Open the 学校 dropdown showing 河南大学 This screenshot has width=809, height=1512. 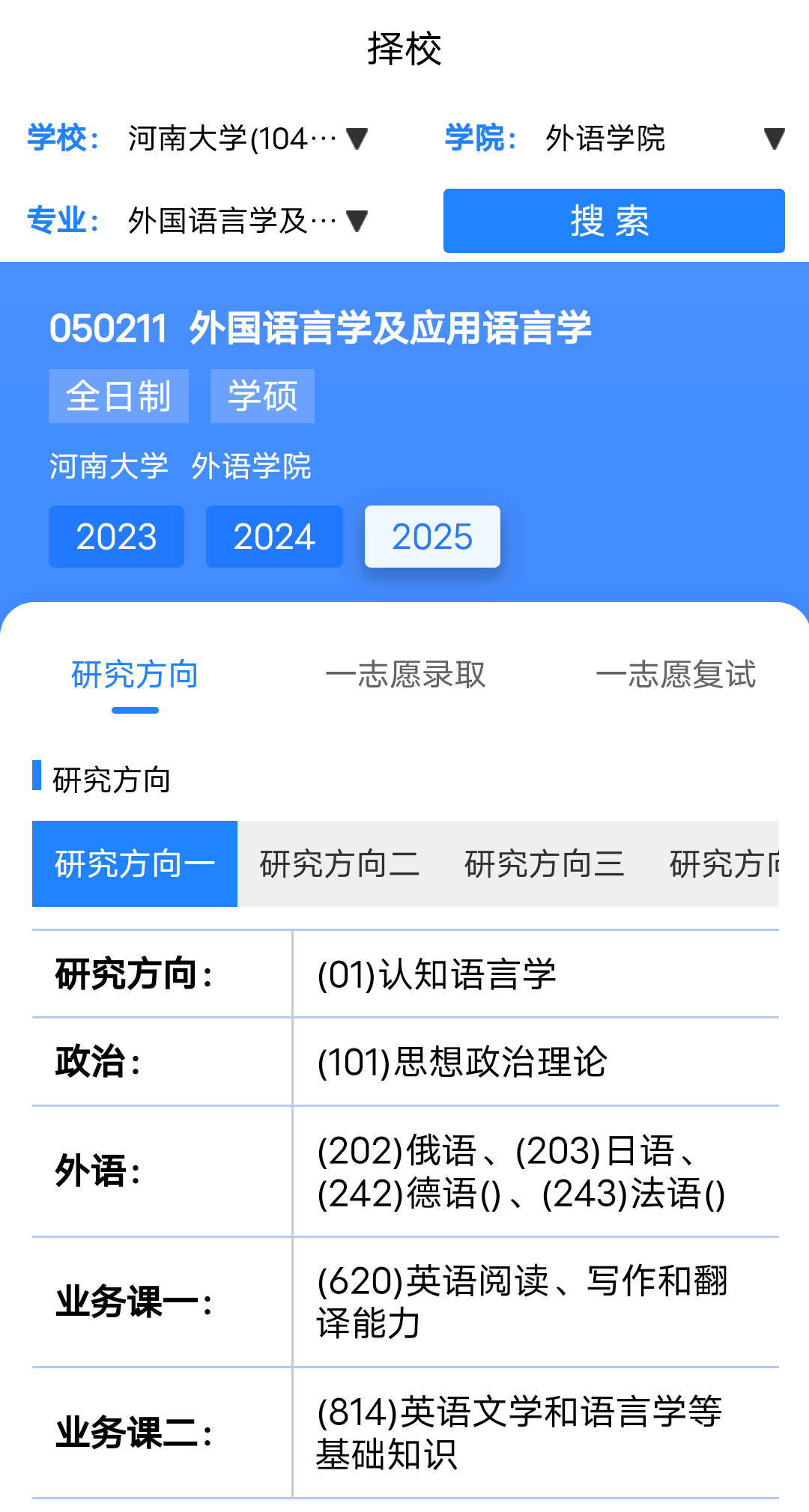(x=247, y=139)
